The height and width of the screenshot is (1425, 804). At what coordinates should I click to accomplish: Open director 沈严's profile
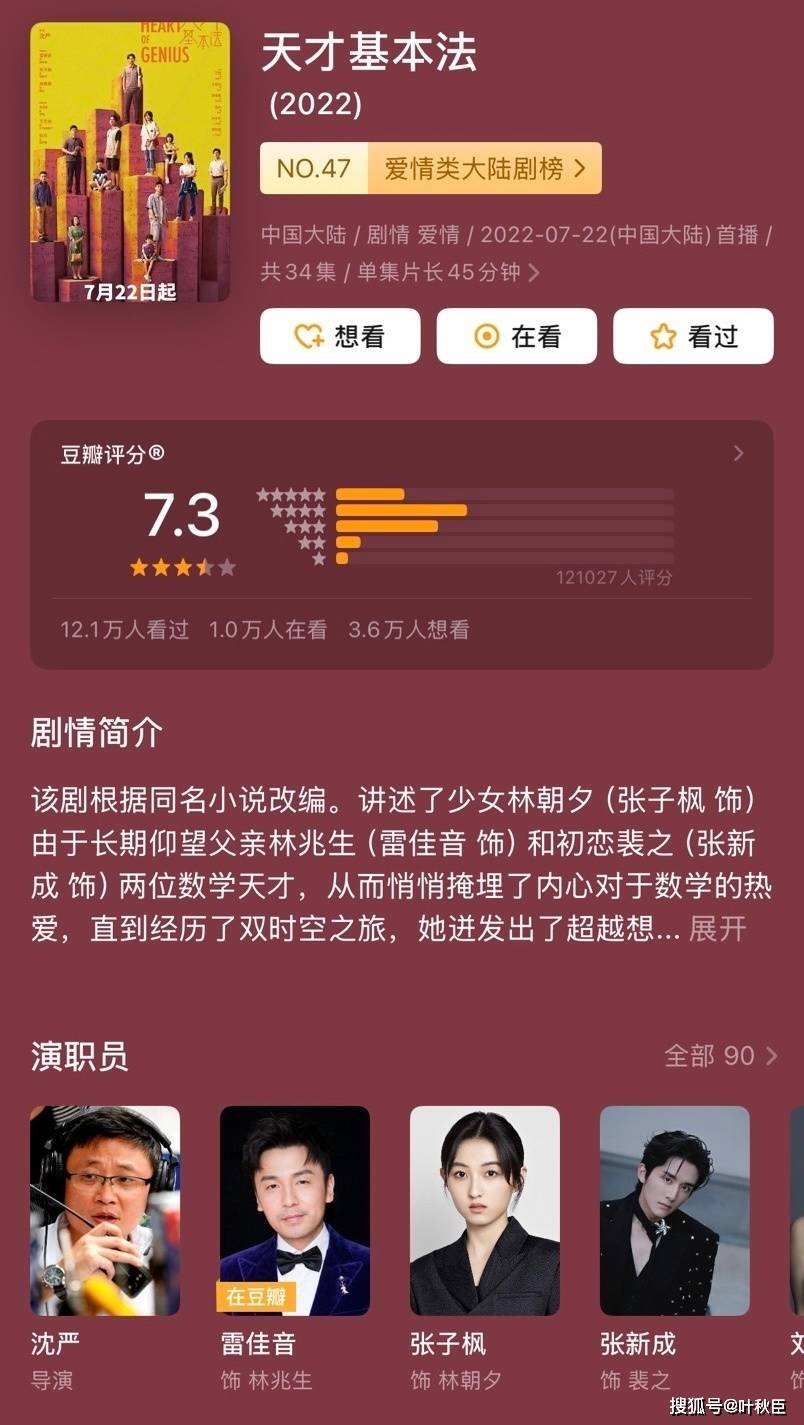pyautogui.click(x=105, y=1210)
